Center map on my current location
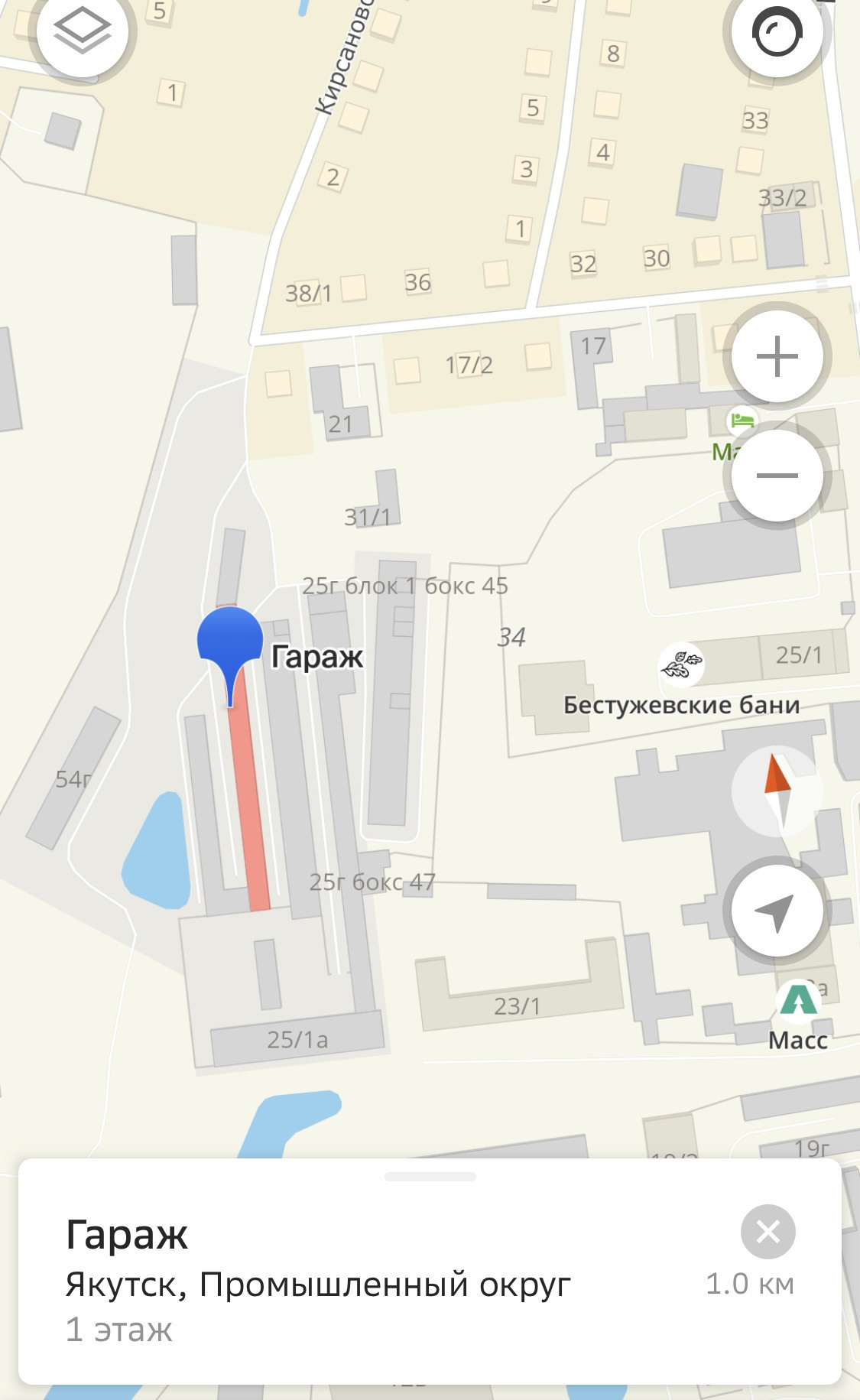Screen dimensions: 860x1400 pos(777,911)
